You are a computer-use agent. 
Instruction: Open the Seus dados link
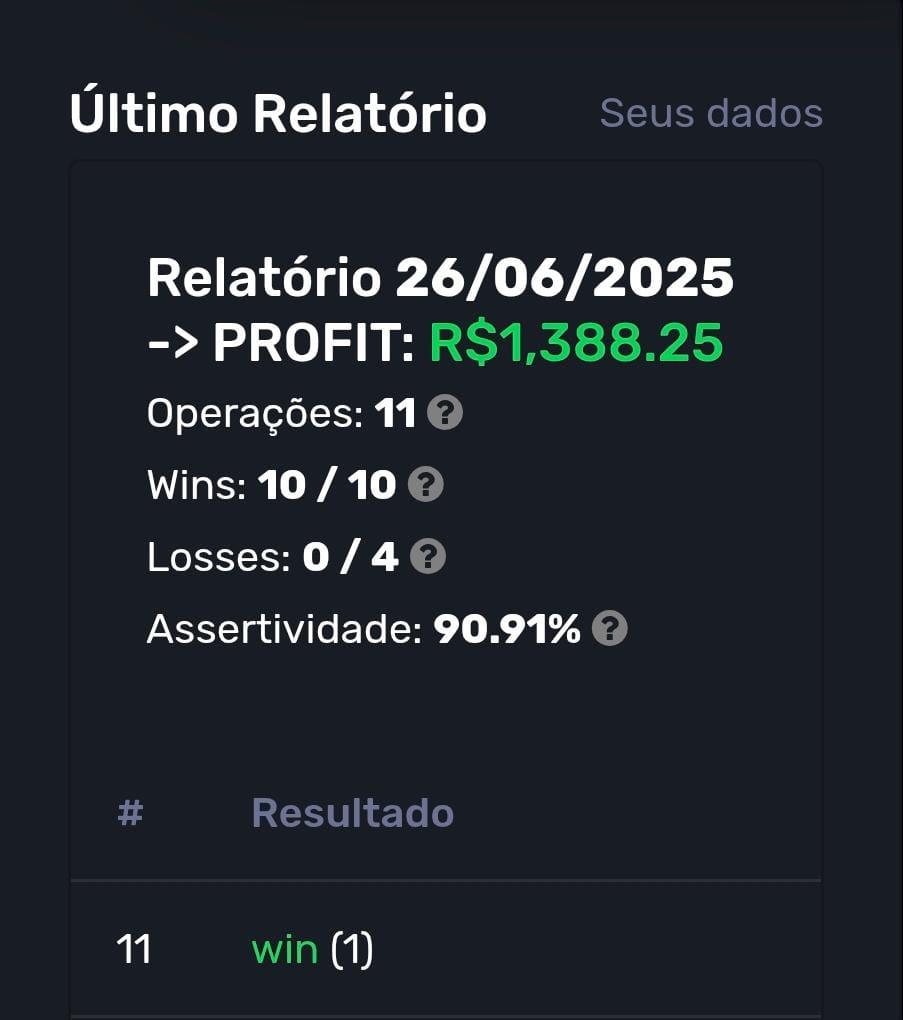(710, 114)
